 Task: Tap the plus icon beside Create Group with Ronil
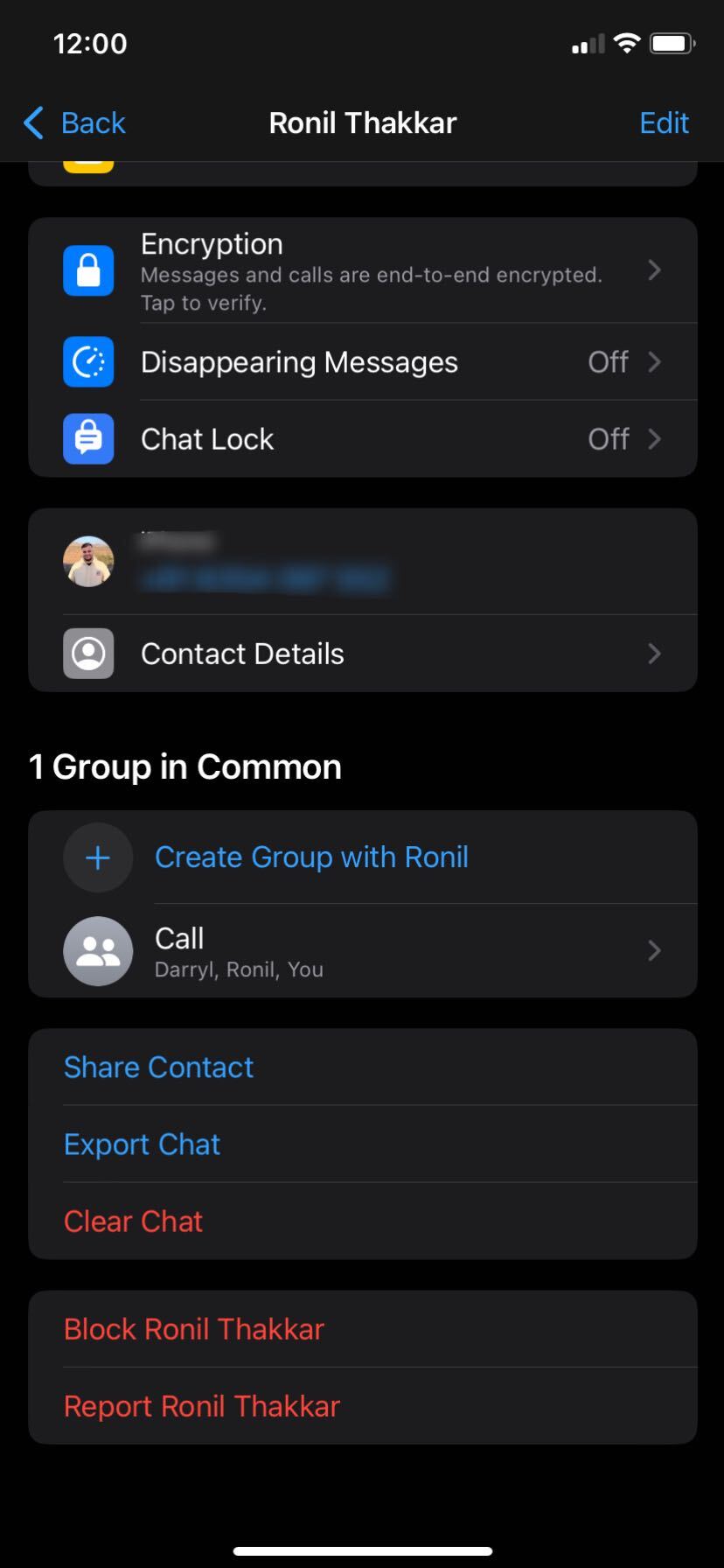click(97, 857)
